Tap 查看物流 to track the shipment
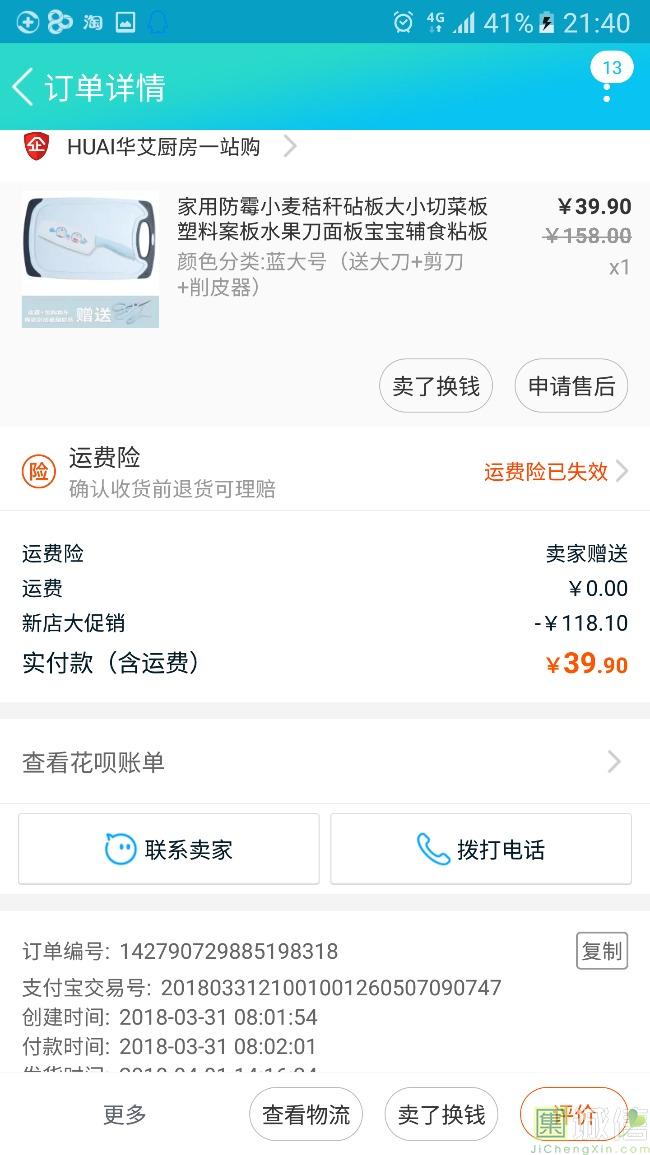 pyautogui.click(x=306, y=1114)
